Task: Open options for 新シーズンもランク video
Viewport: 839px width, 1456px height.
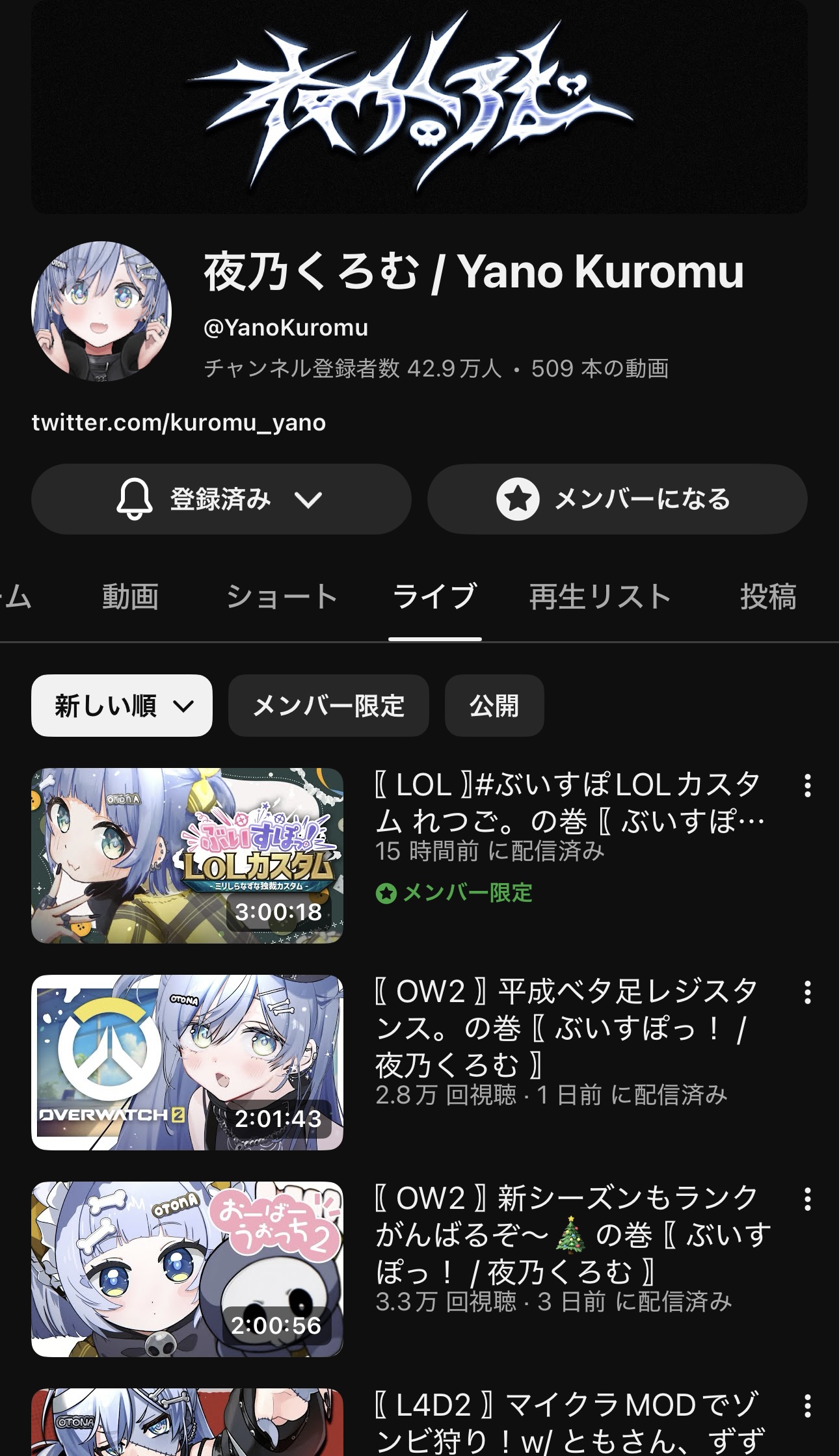Action: [807, 1199]
